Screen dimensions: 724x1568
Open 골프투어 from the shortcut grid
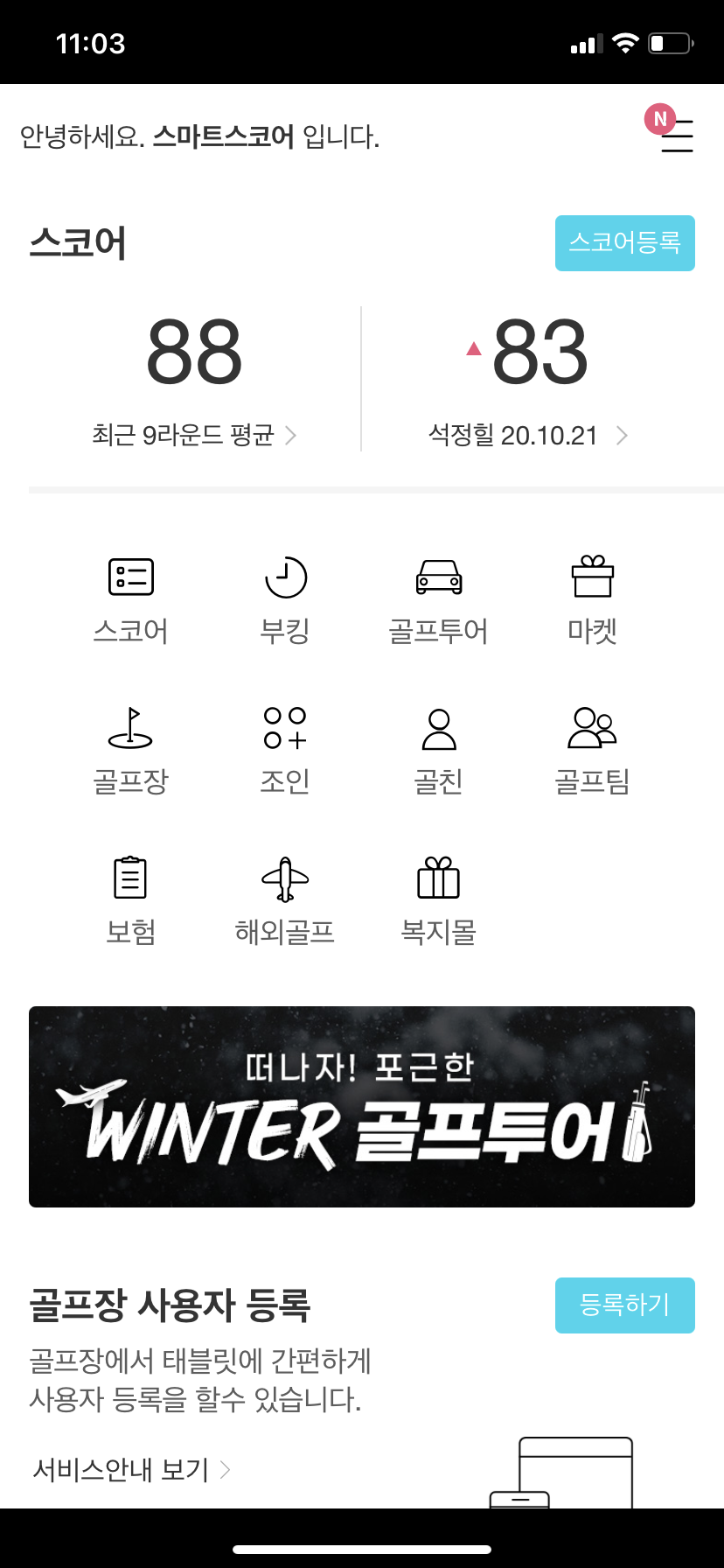[439, 600]
